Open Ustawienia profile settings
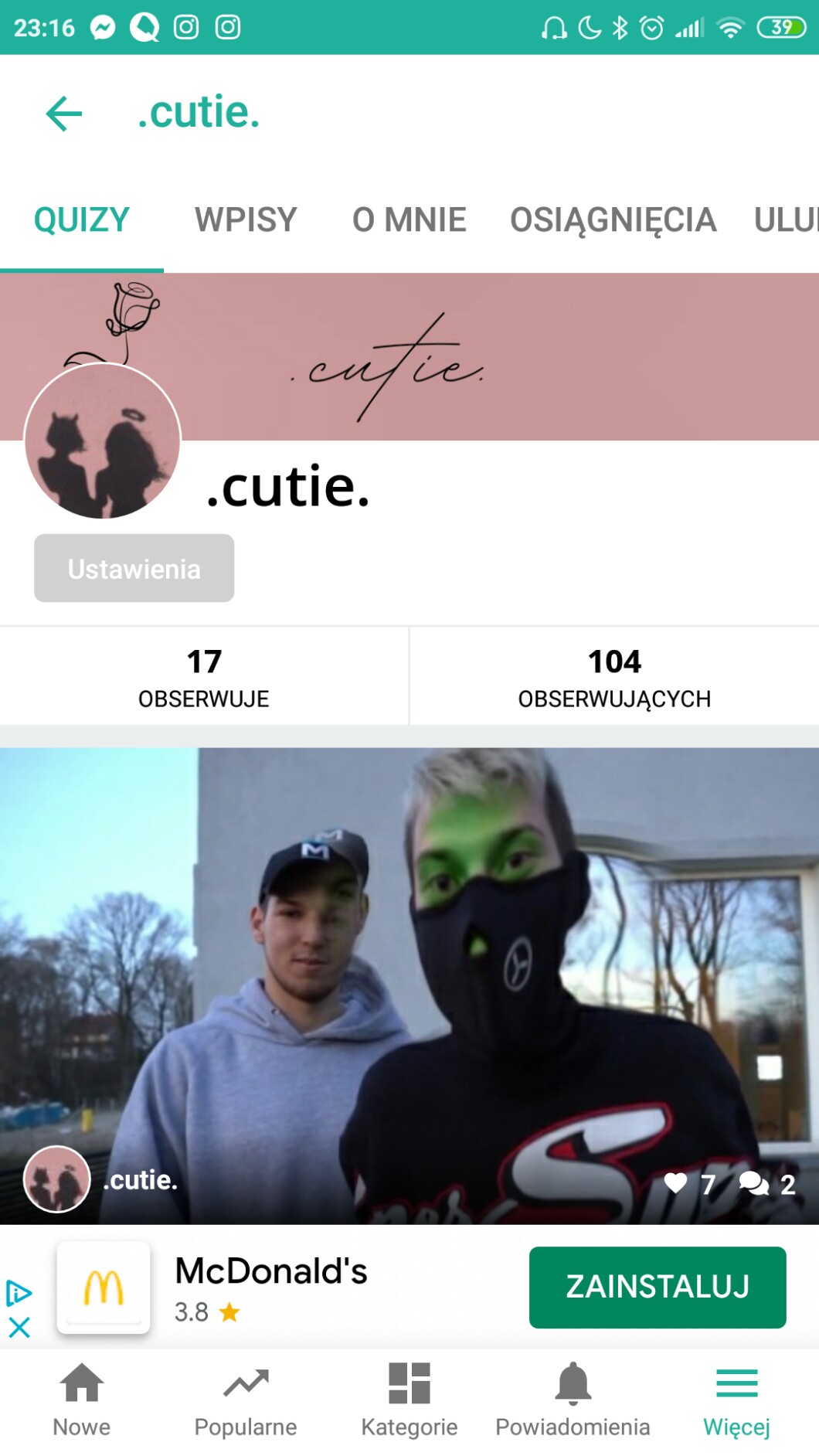The image size is (819, 1456). tap(134, 569)
